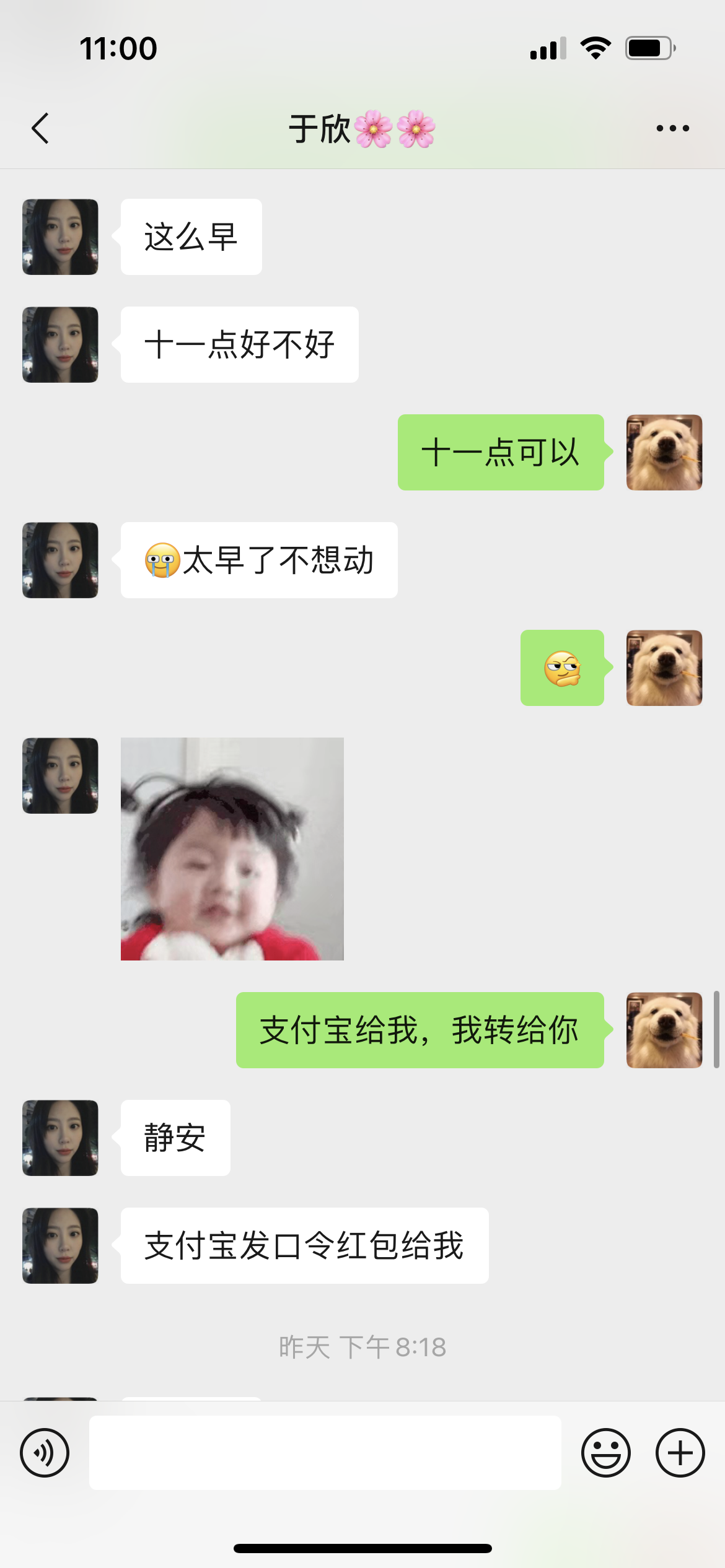
Task: Switch to voice message input
Action: click(x=45, y=1453)
